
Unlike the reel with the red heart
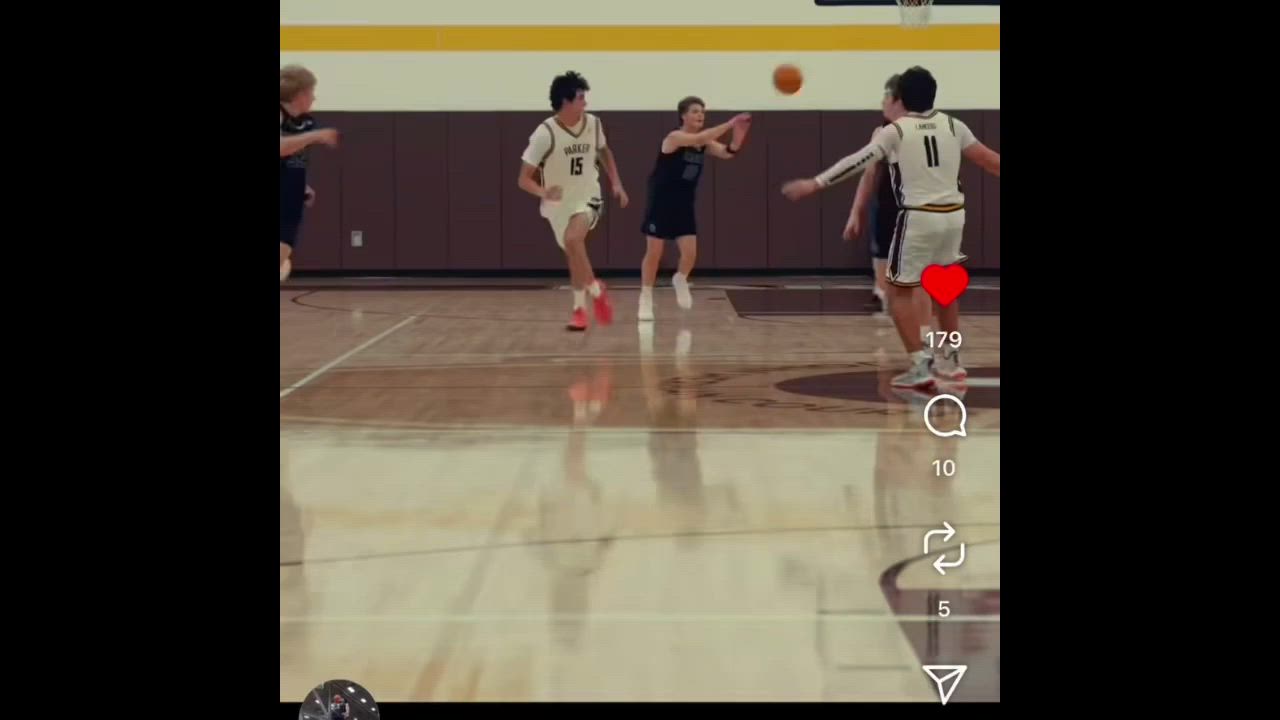[x=944, y=286]
